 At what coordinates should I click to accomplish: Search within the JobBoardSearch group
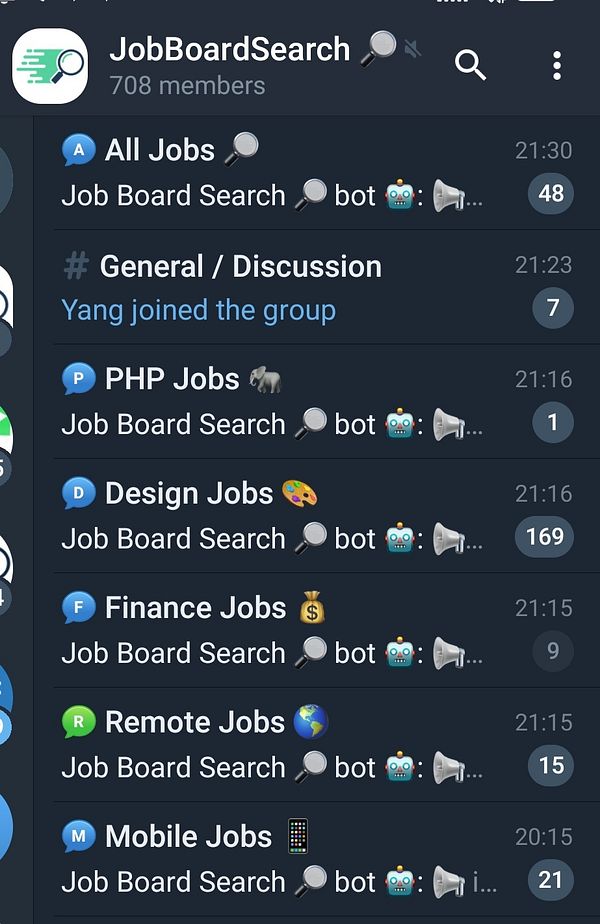pos(470,66)
